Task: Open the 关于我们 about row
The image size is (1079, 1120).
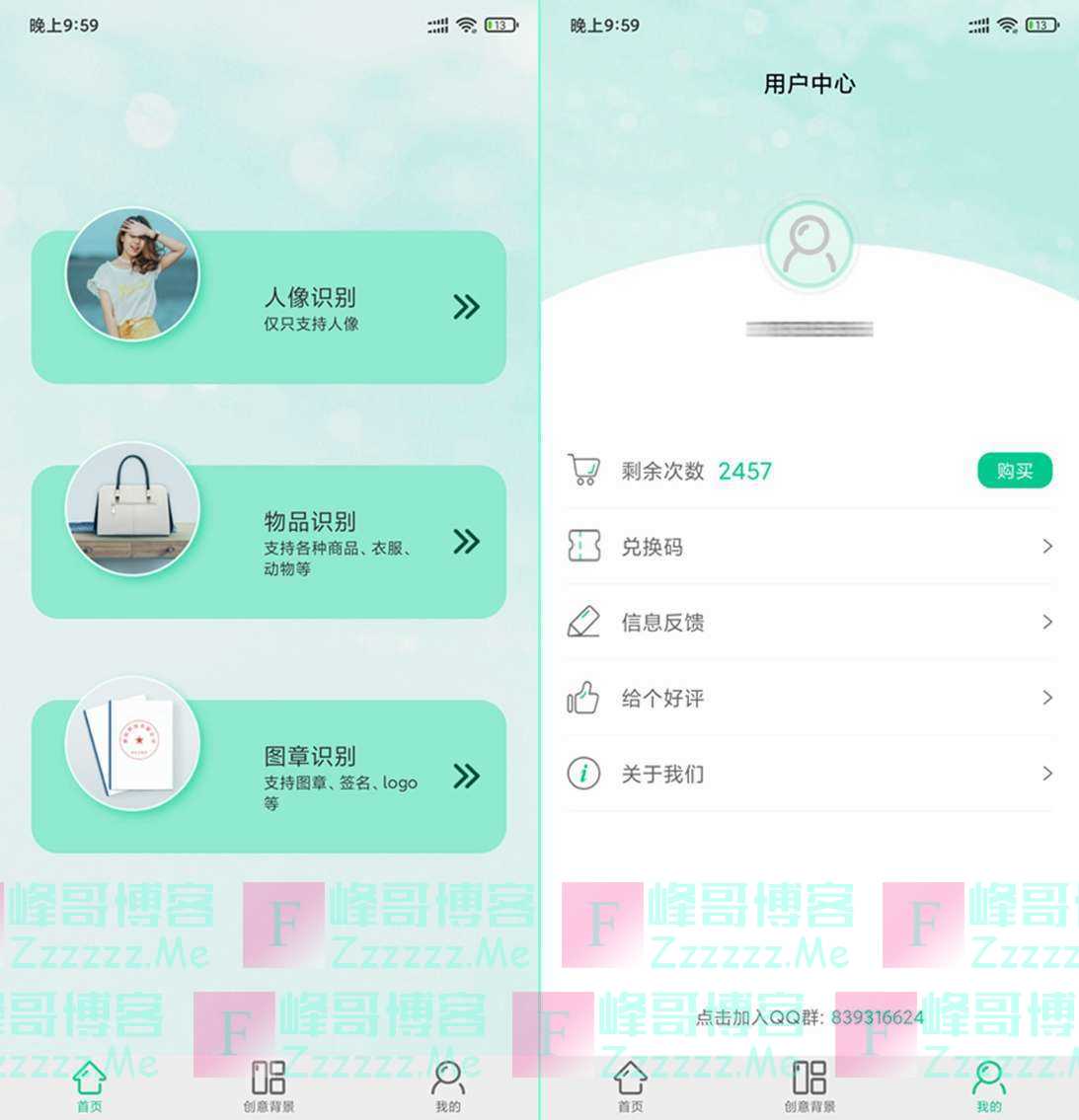Action: (x=809, y=774)
